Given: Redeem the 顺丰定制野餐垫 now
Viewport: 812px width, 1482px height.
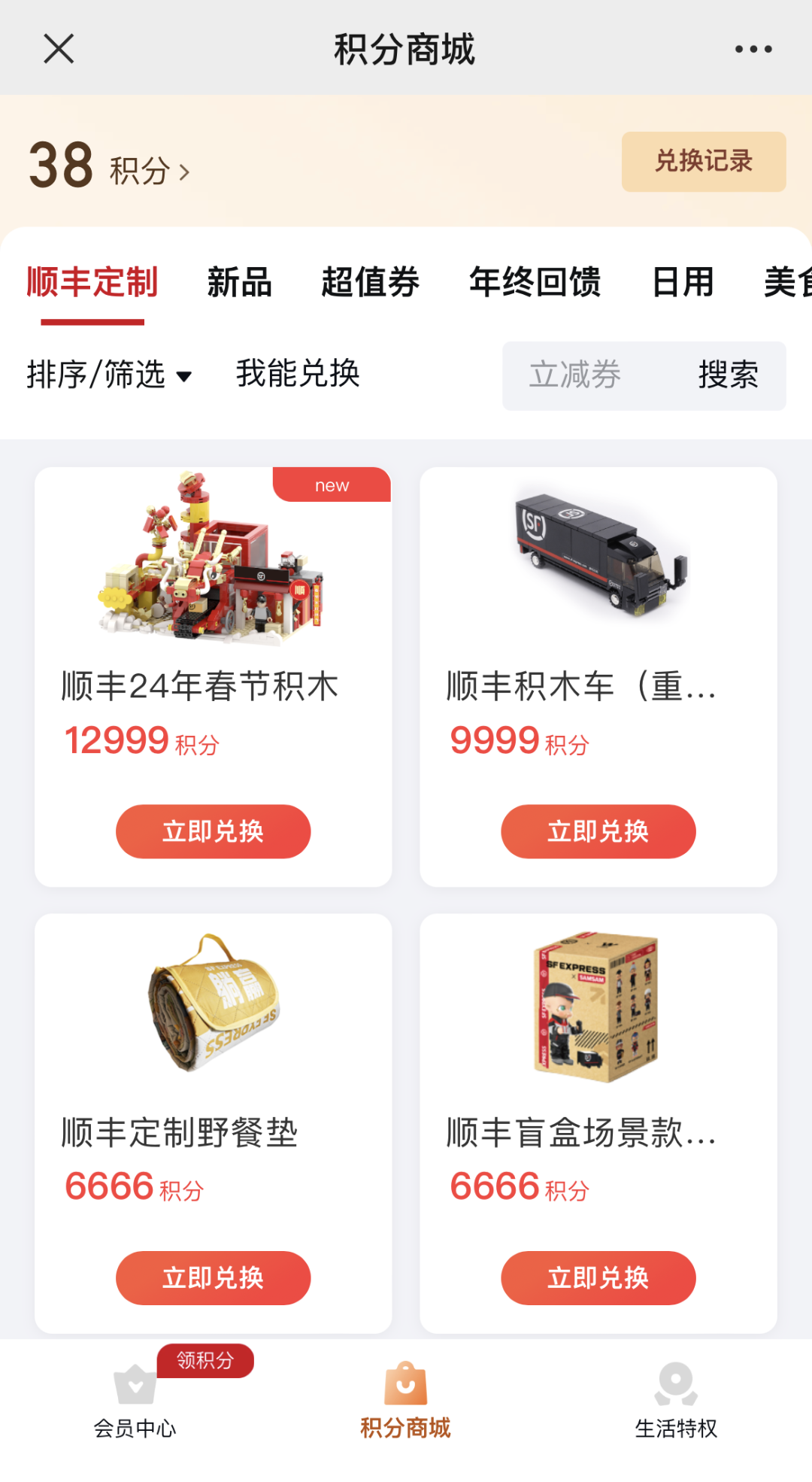Looking at the screenshot, I should (213, 1277).
